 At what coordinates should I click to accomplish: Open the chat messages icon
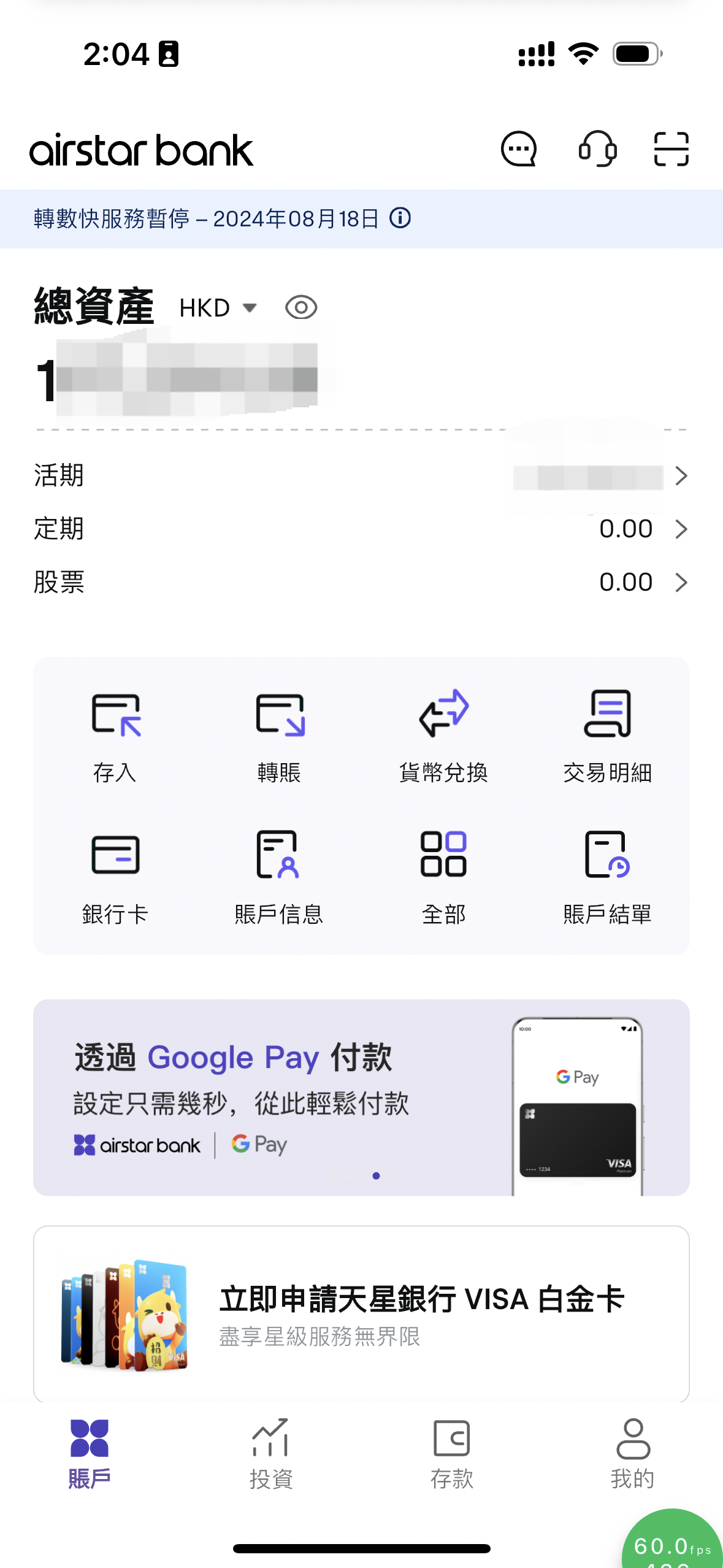point(519,149)
